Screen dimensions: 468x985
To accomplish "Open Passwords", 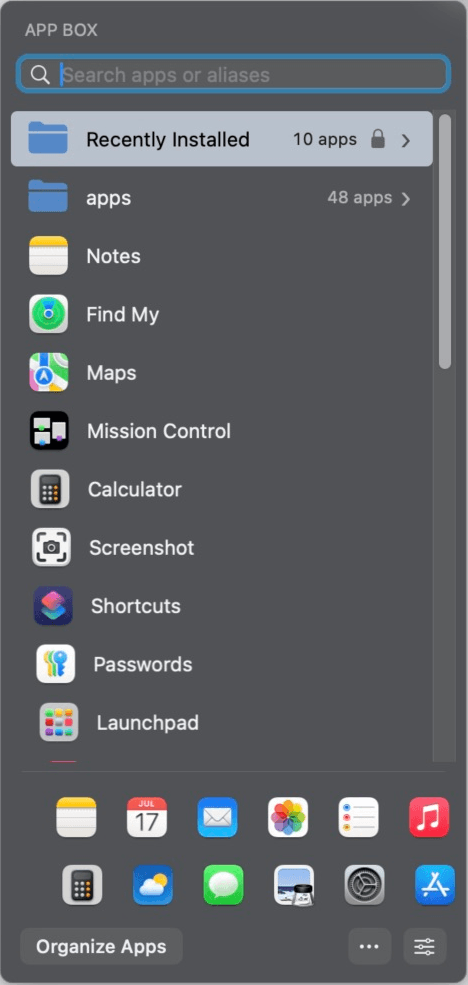I will tap(222, 664).
